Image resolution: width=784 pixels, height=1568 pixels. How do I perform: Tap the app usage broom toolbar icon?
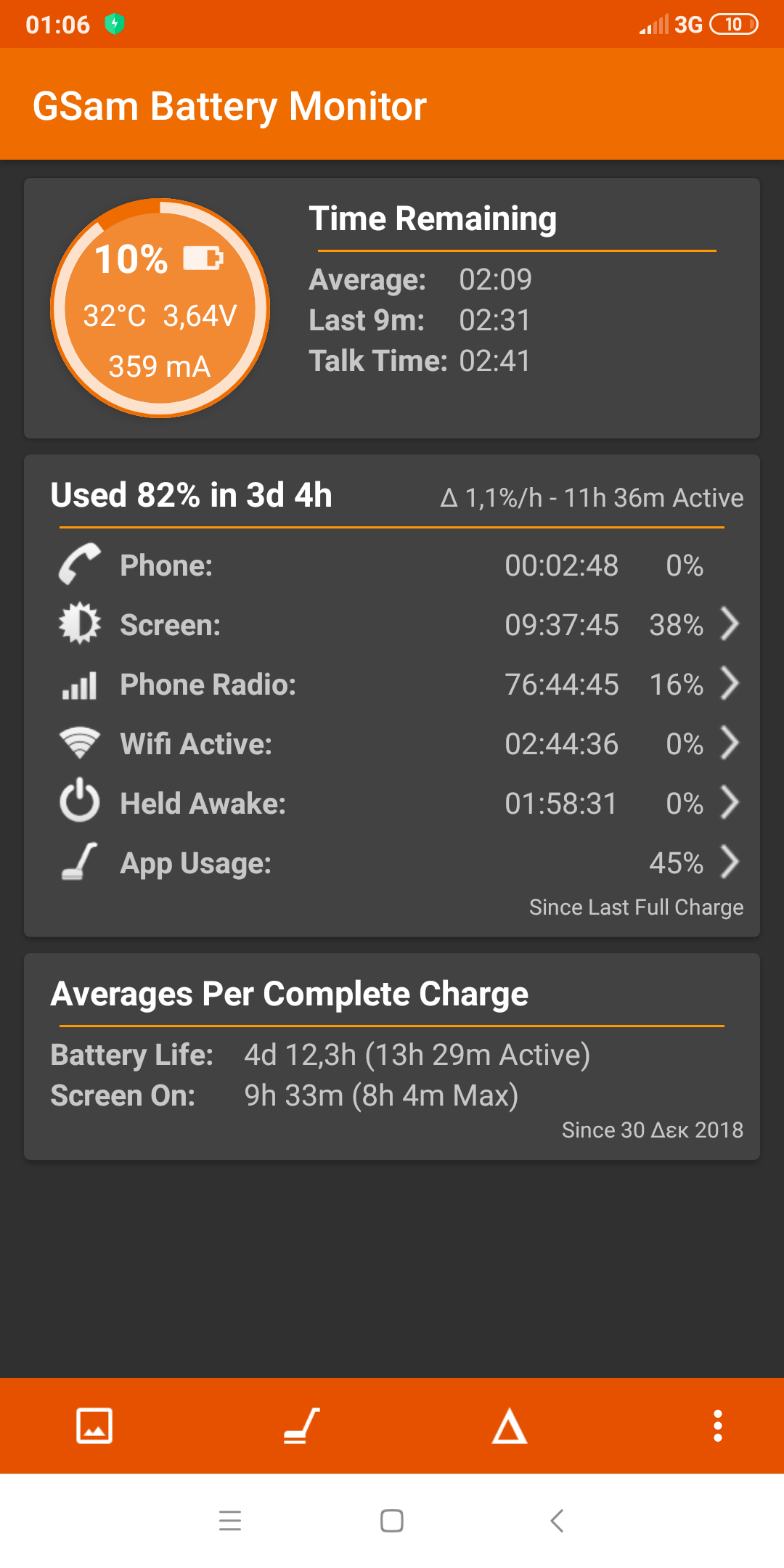point(302,1426)
